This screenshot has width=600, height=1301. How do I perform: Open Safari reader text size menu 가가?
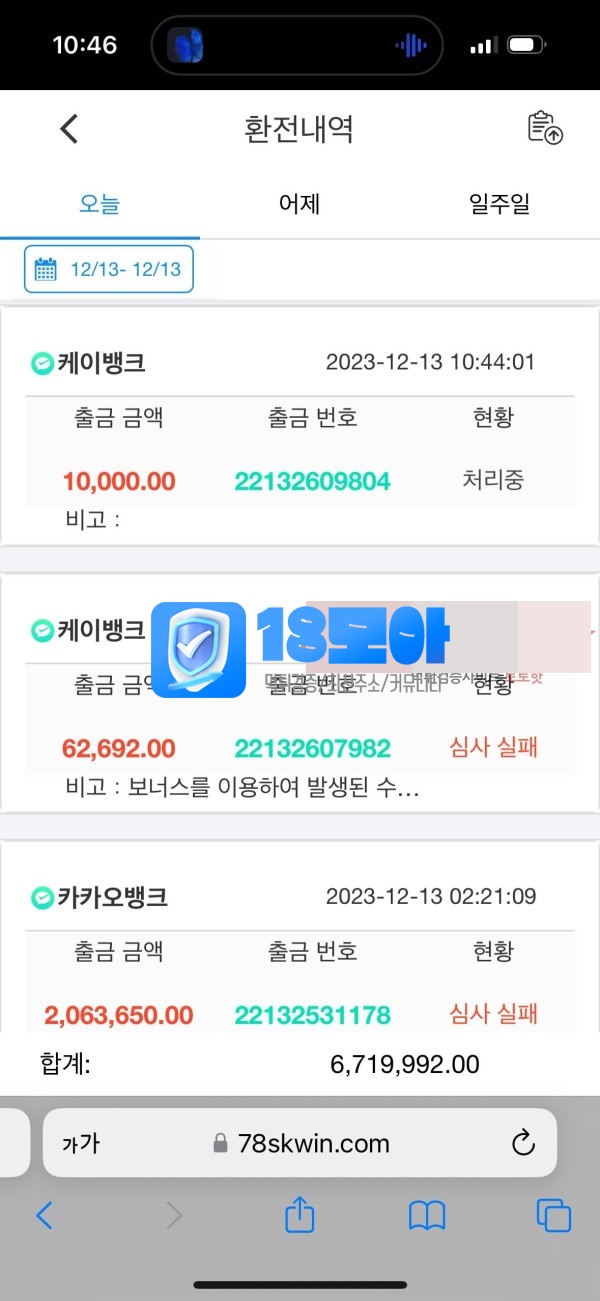(x=81, y=1144)
